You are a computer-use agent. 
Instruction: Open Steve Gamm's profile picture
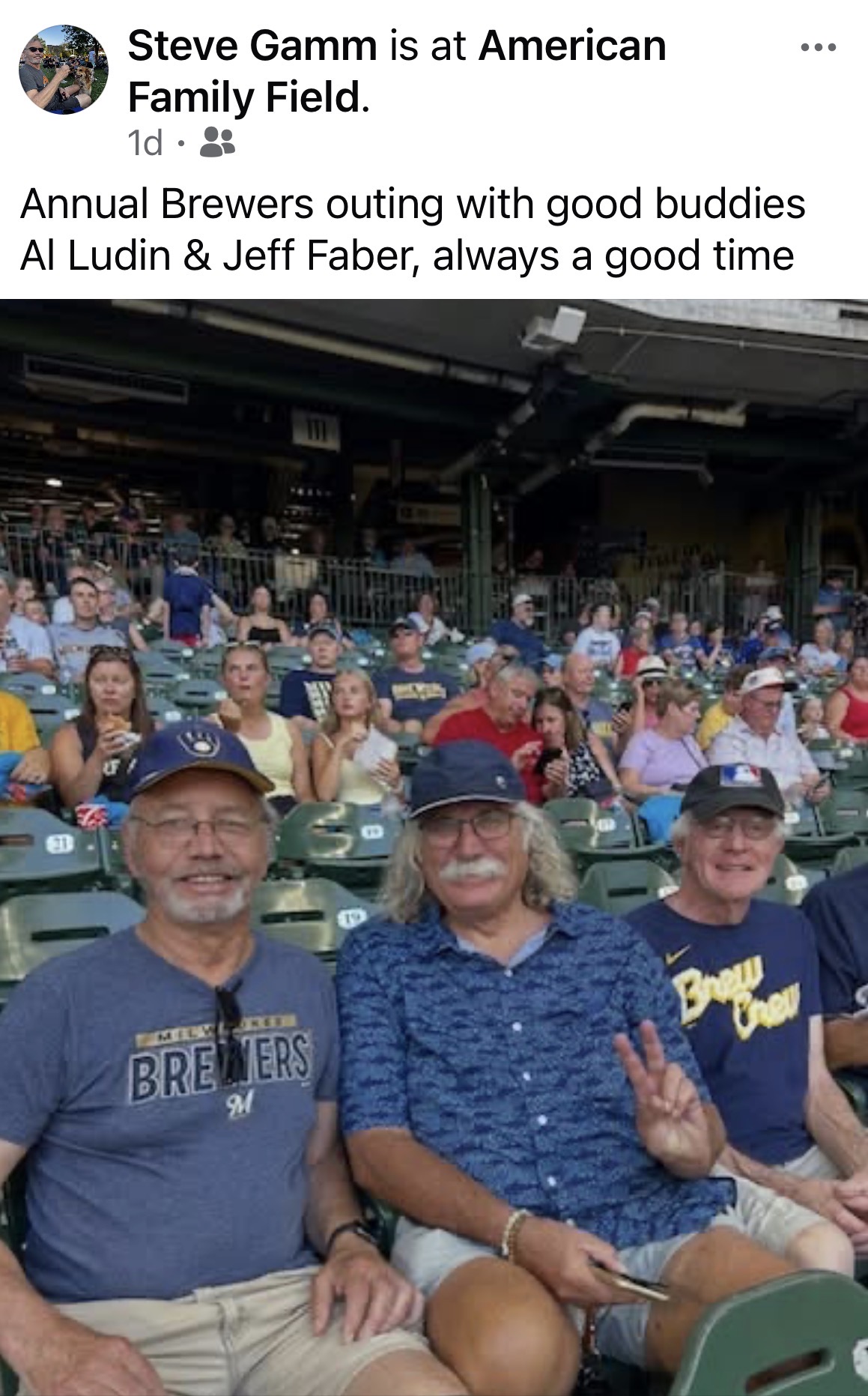tap(64, 70)
